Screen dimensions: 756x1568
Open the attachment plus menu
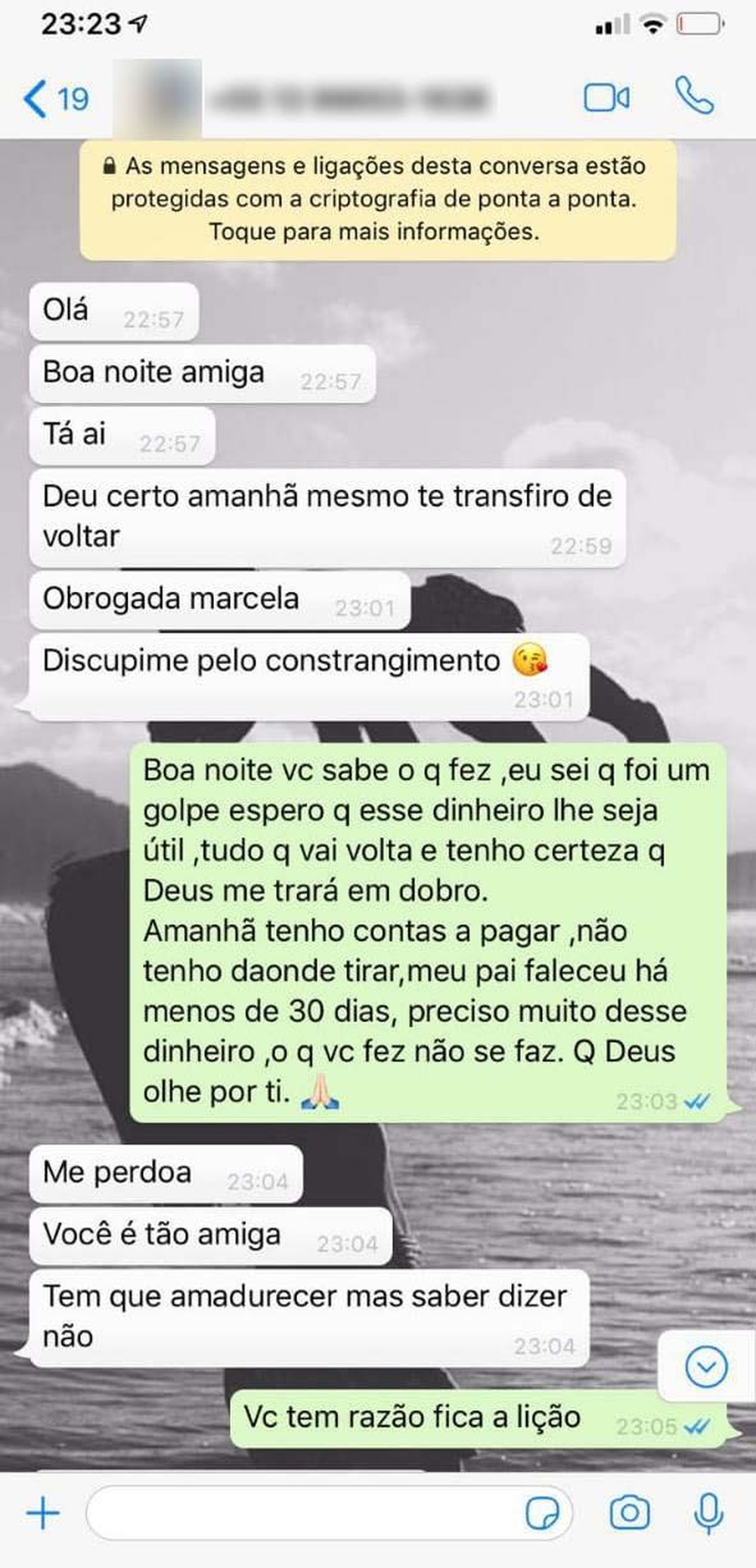tap(43, 1512)
